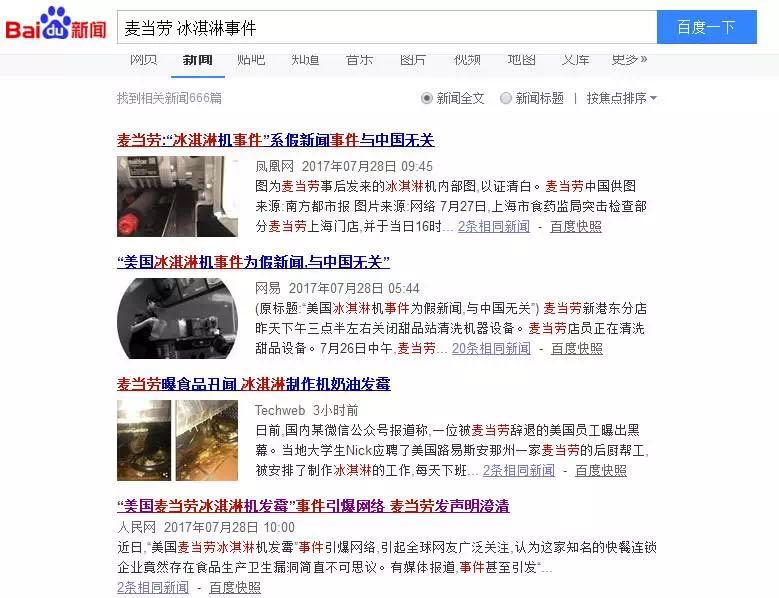Switch to the 贴吧 tab
Image resolution: width=779 pixels, height=598 pixels.
[x=251, y=59]
